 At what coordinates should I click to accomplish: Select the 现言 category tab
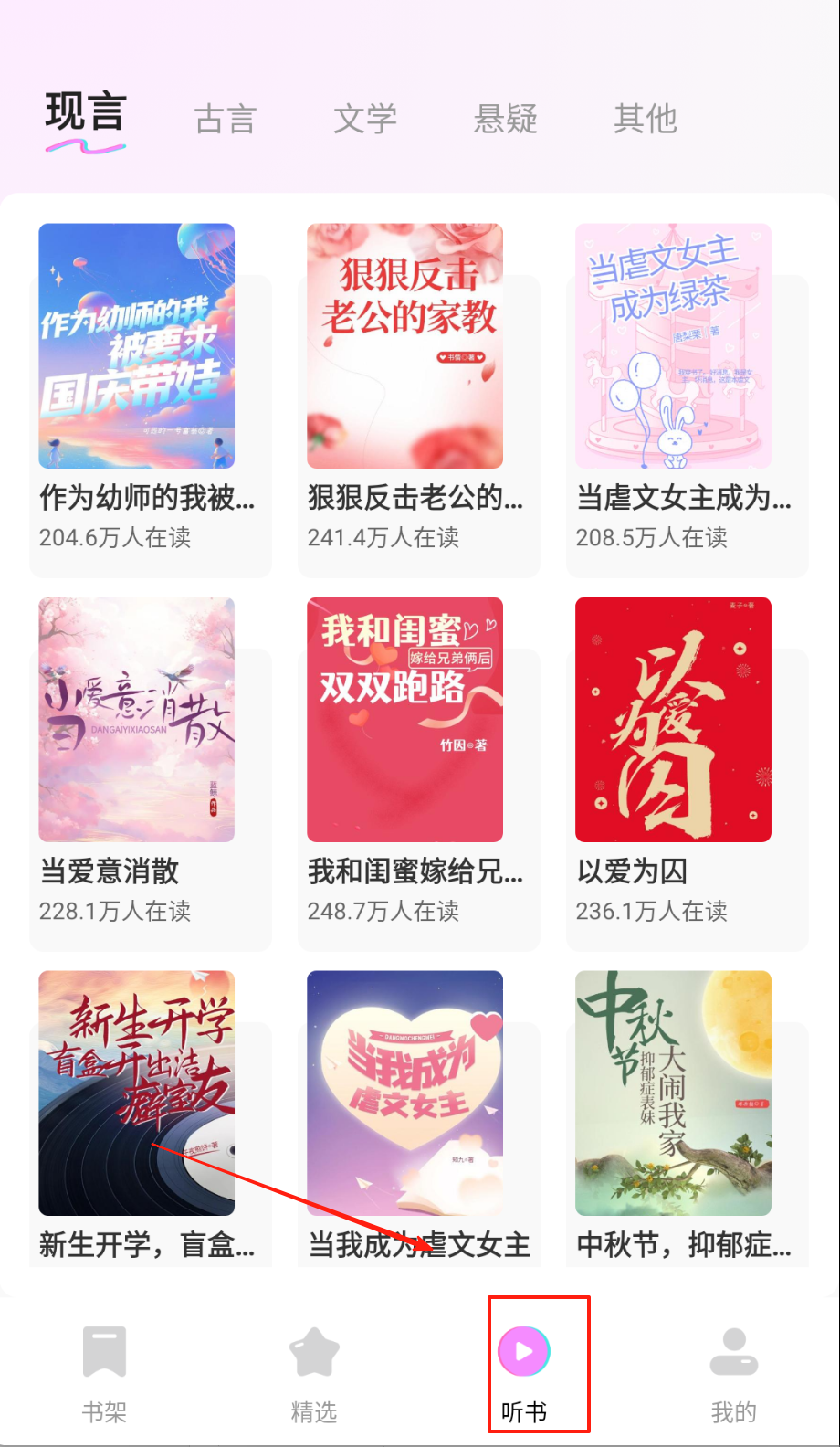pos(85,115)
